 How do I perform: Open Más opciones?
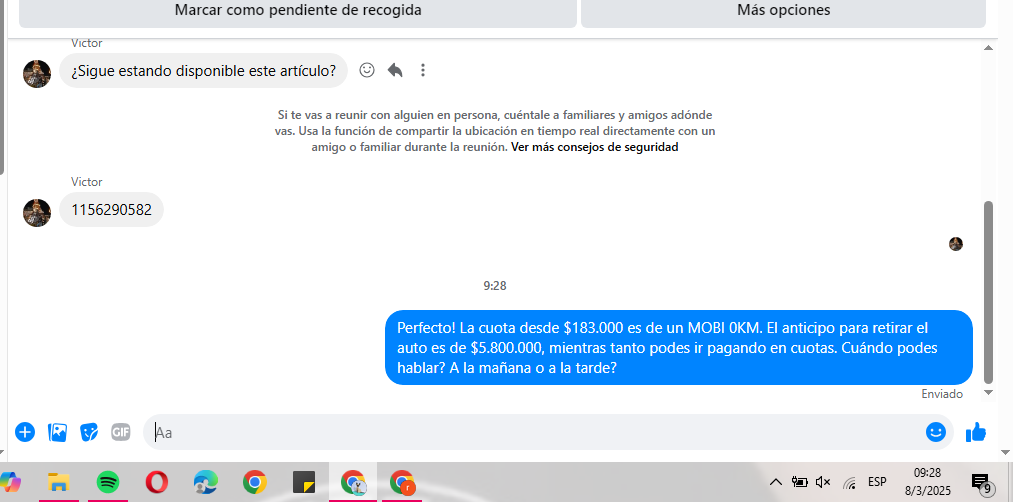tap(783, 11)
